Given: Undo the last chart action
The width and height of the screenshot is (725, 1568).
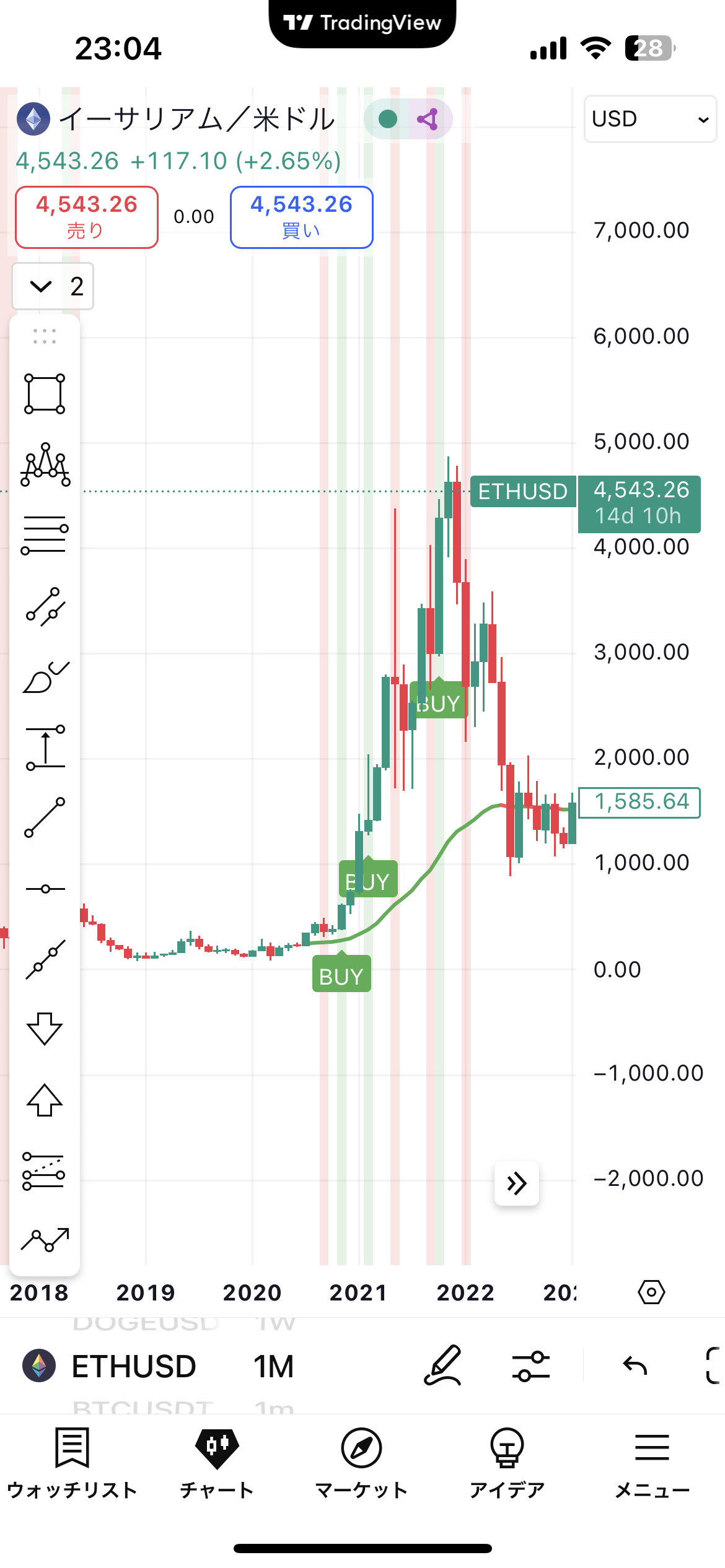Looking at the screenshot, I should (x=635, y=1366).
